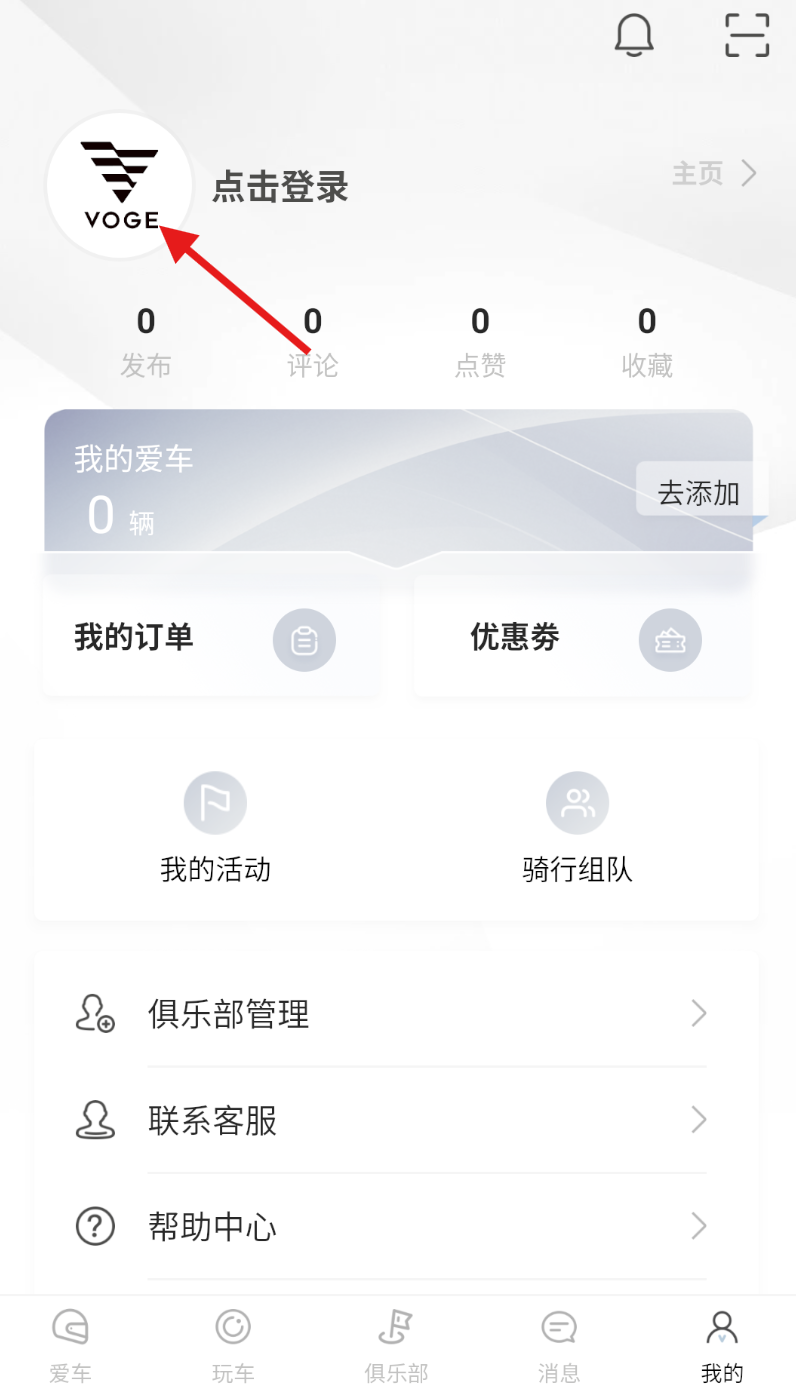Click the 帮助中心 question mark icon
The height and width of the screenshot is (1384, 796).
point(95,1227)
